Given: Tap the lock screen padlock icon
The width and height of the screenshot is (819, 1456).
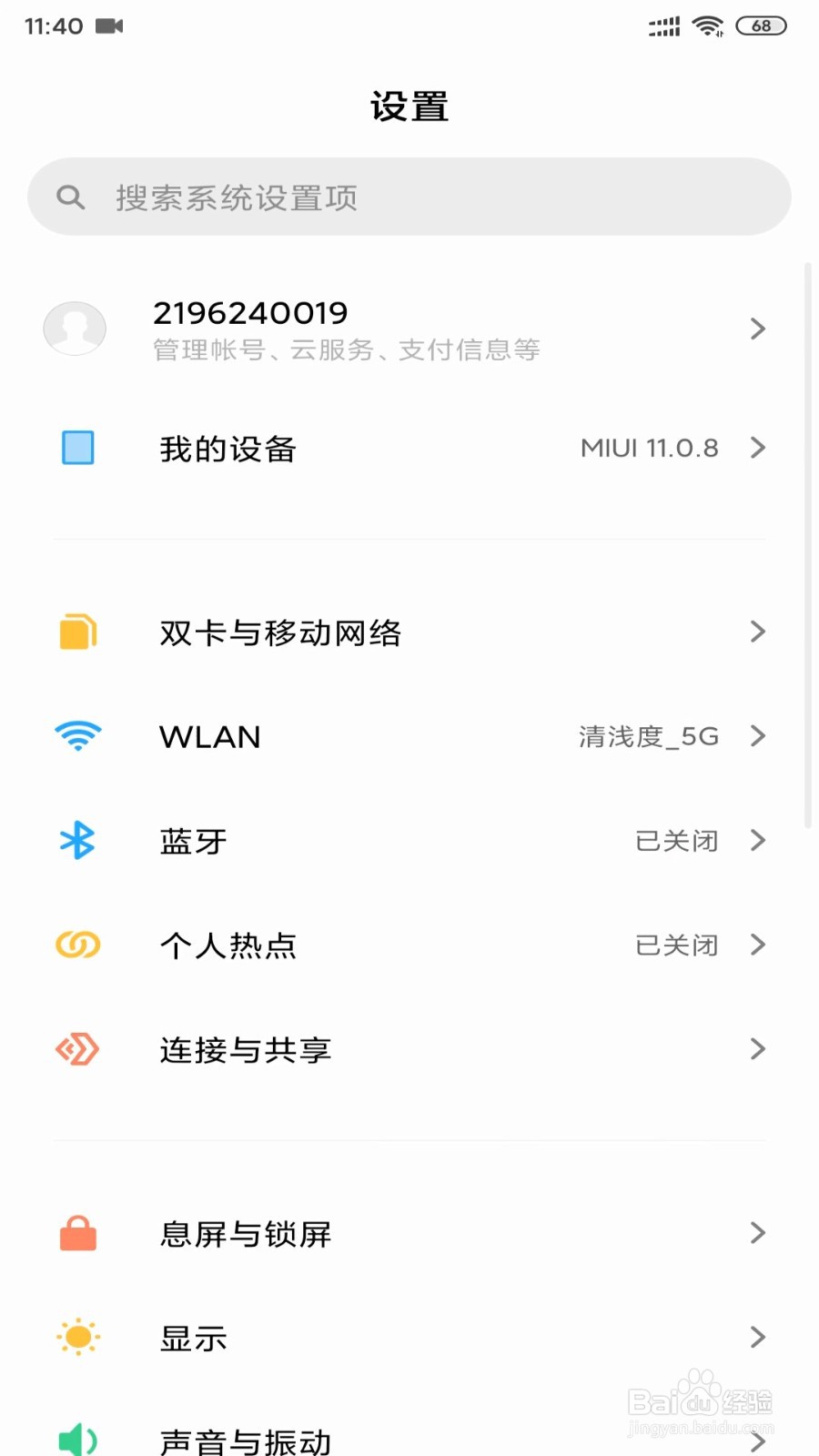Looking at the screenshot, I should [77, 1234].
